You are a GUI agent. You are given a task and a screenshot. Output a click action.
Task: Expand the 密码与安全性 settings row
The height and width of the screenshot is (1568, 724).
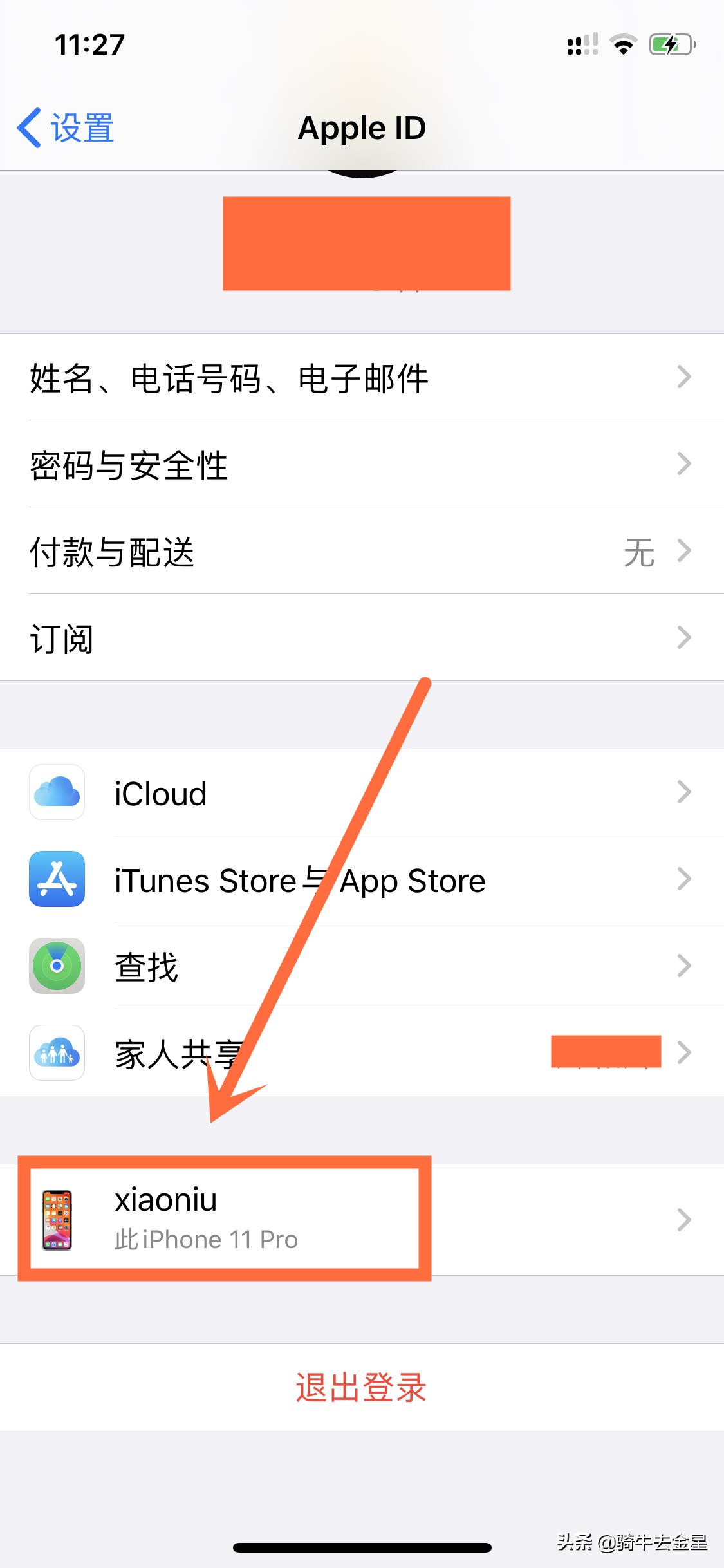click(362, 466)
